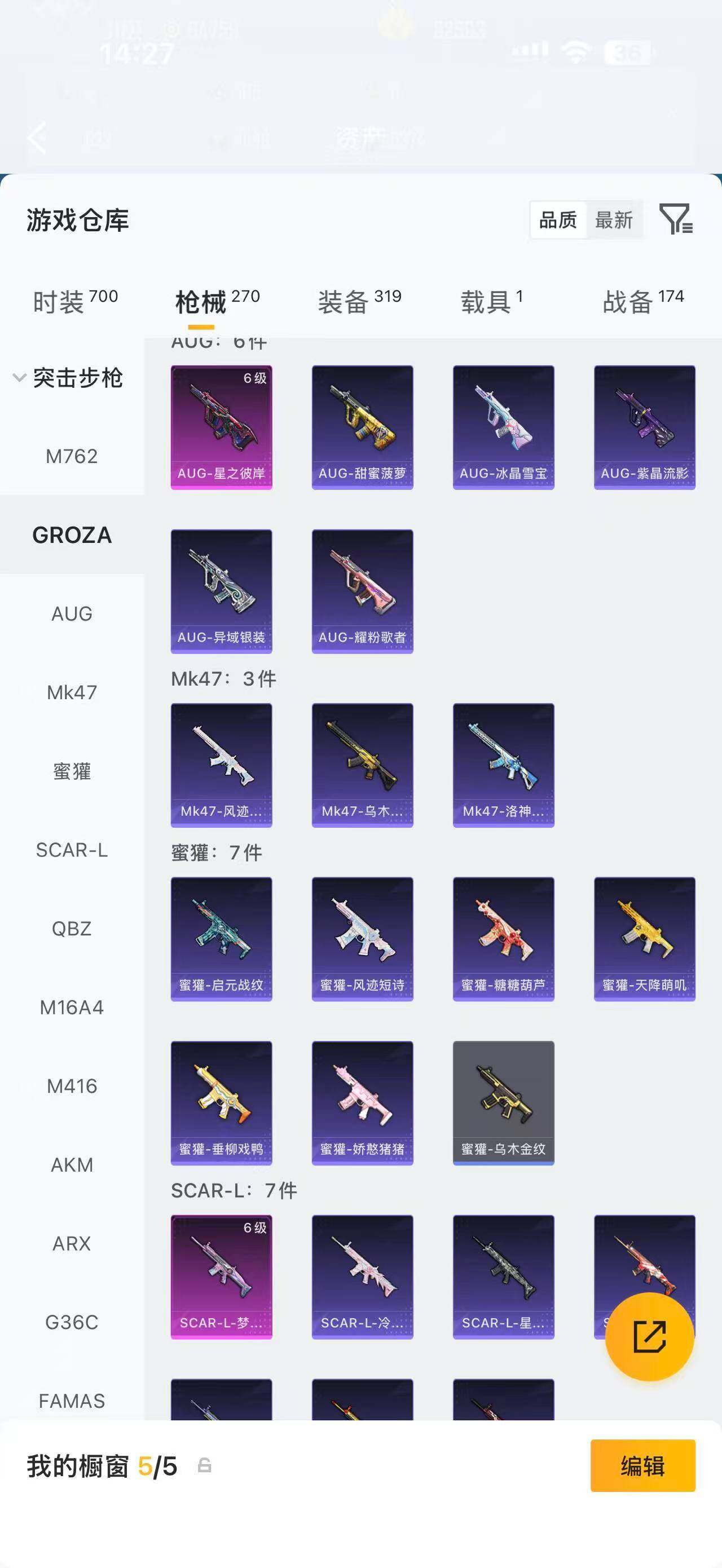Switch to the 装备 tab

coord(359,301)
